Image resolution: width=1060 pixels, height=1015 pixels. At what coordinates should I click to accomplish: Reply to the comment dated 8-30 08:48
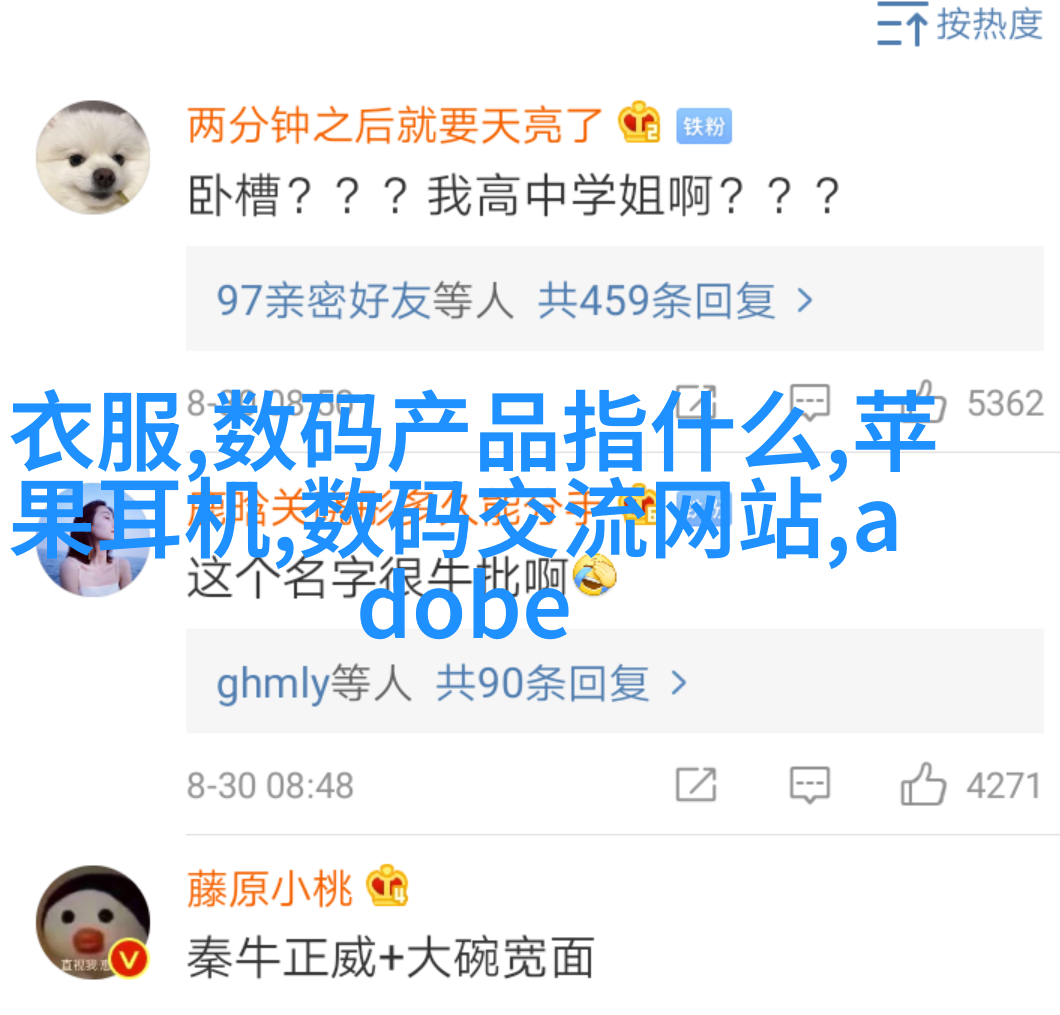point(809,785)
